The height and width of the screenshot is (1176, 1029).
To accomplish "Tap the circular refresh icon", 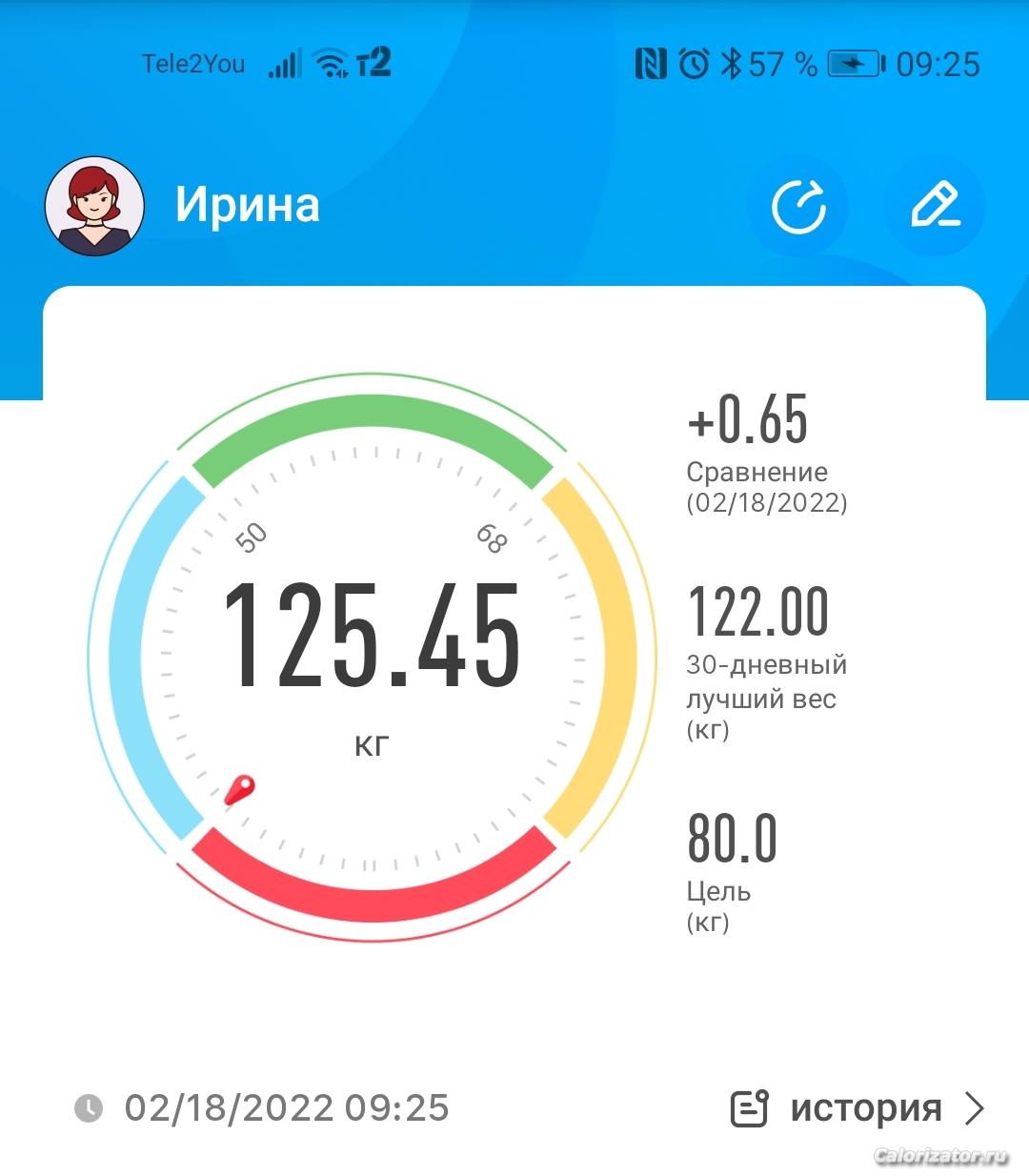I will click(x=797, y=207).
